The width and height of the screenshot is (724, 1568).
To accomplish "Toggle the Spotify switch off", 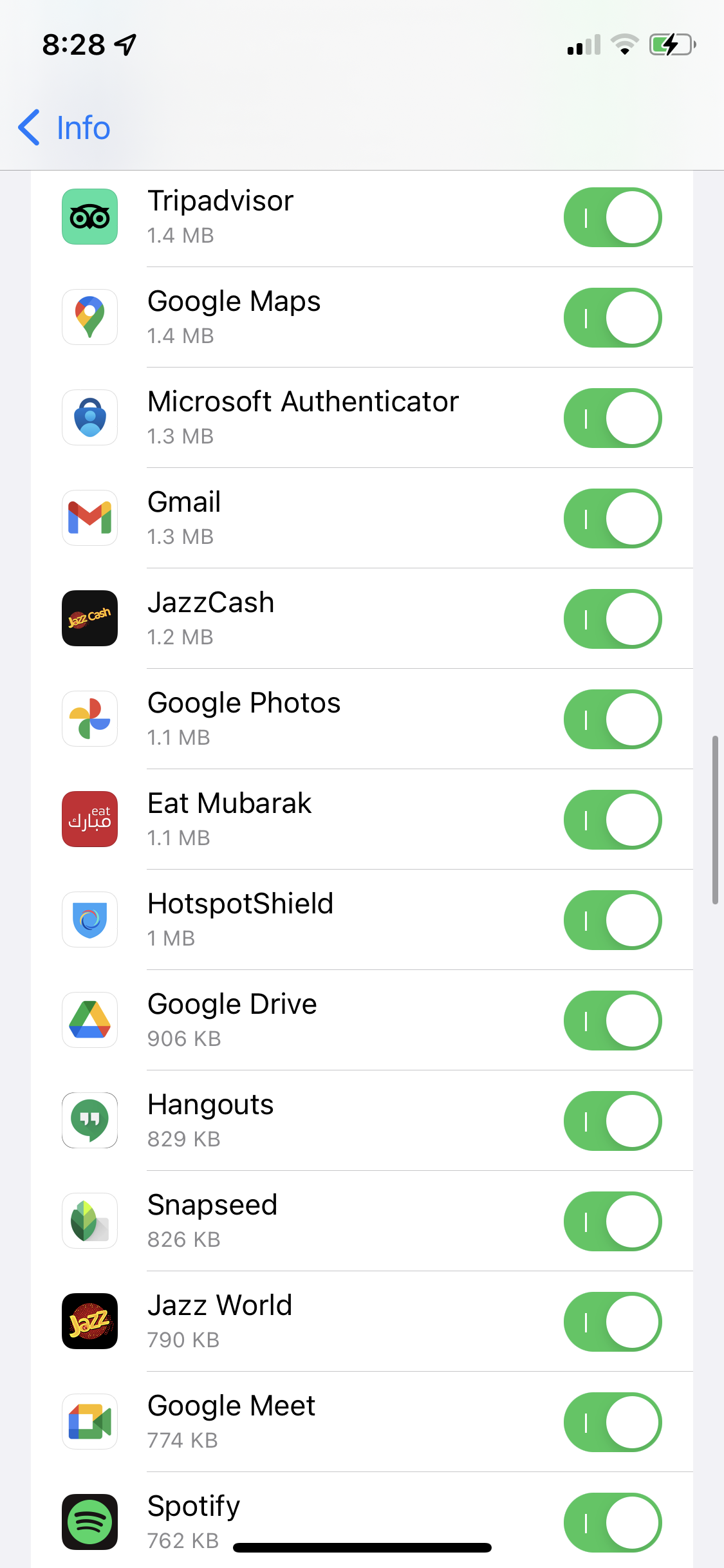I will point(612,1523).
